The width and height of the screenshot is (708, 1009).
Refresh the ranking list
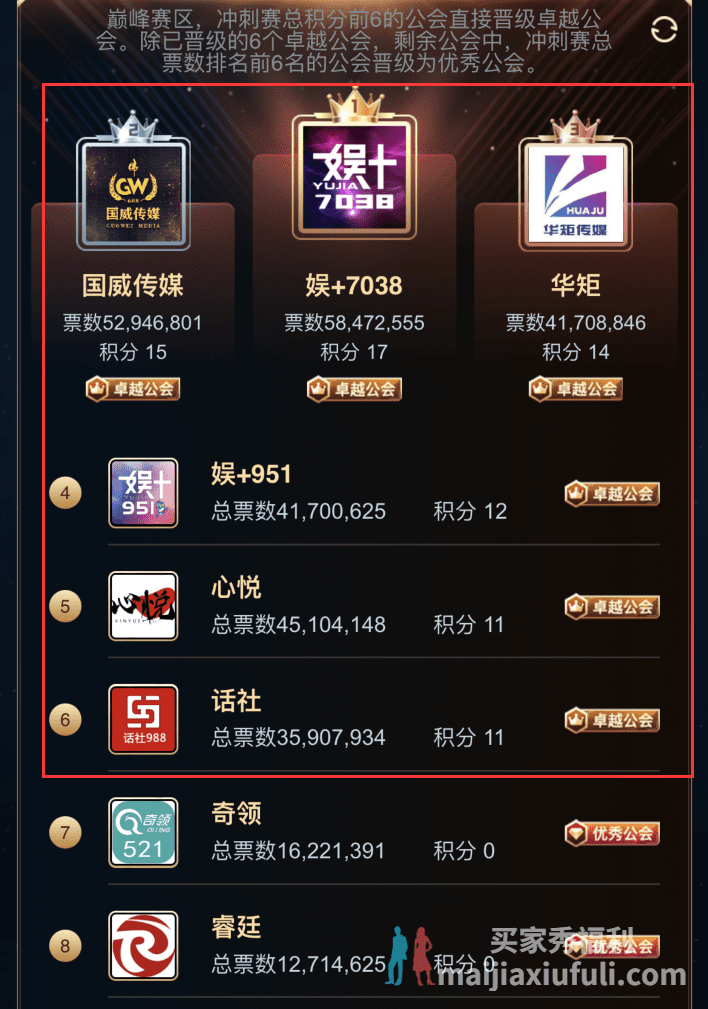664,30
